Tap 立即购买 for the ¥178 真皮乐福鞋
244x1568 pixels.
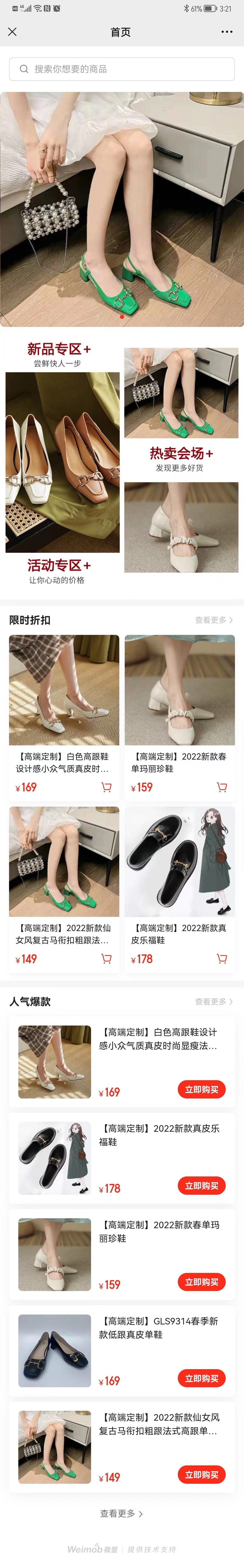pyautogui.click(x=201, y=1186)
